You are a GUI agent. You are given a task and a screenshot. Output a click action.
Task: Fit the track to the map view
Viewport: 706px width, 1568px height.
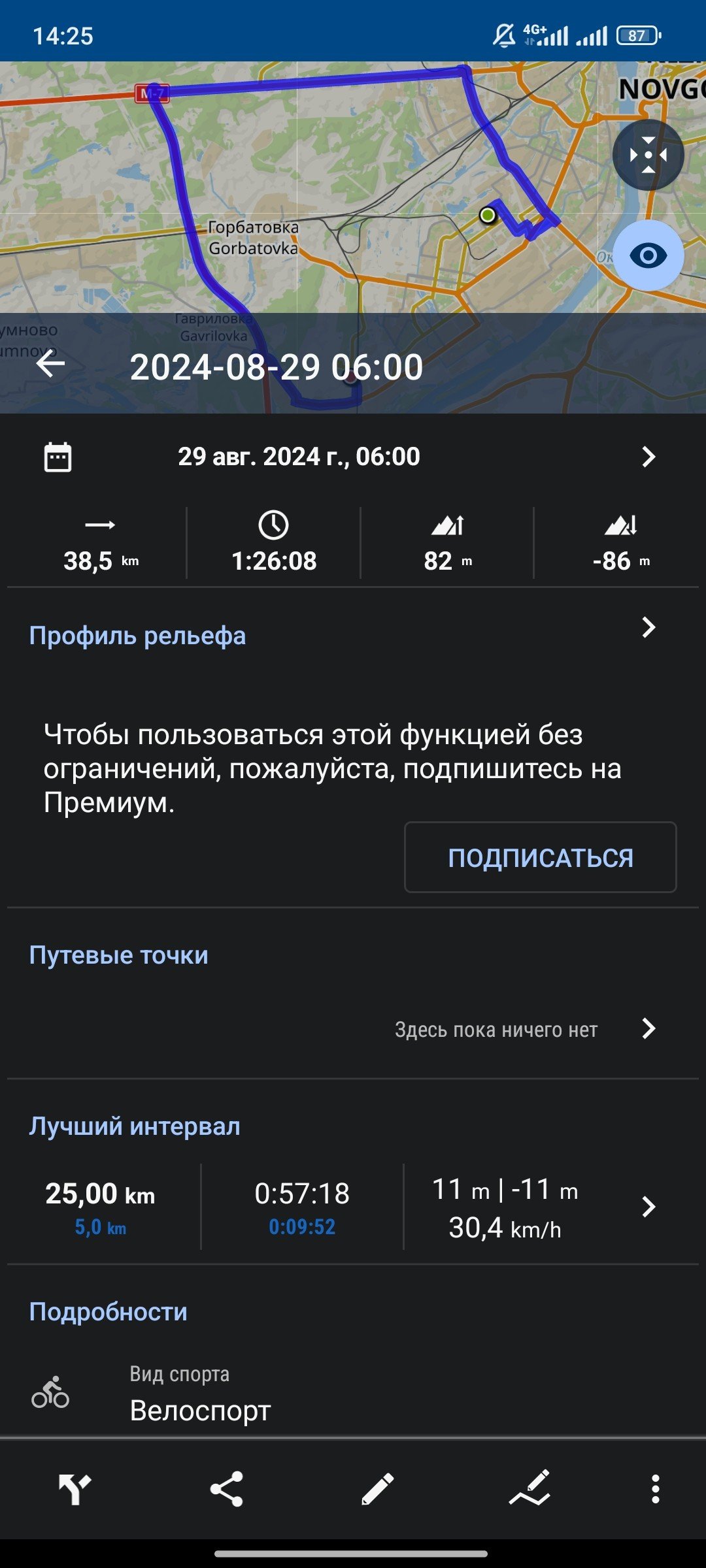[648, 155]
